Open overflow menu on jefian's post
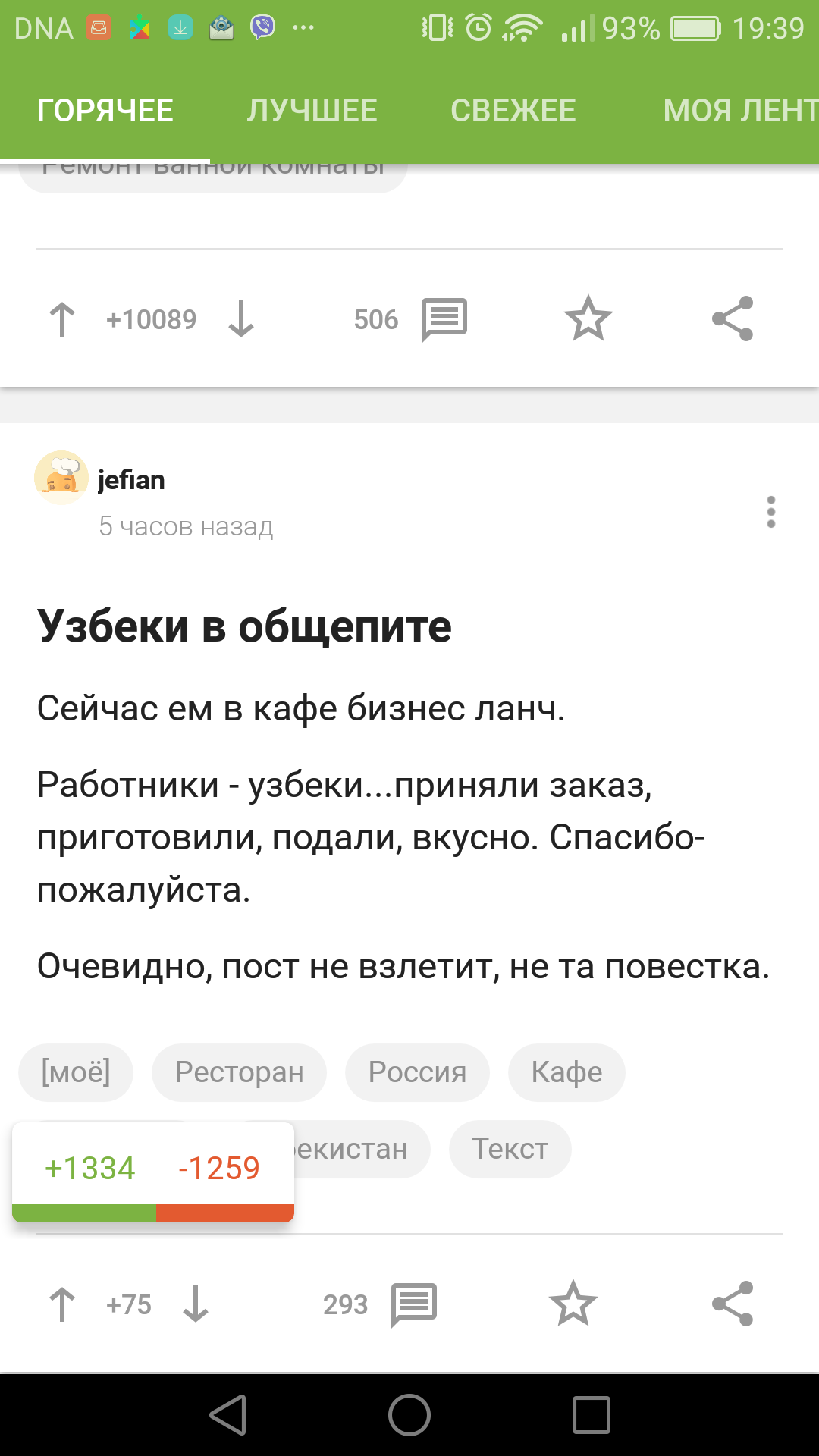 click(770, 512)
